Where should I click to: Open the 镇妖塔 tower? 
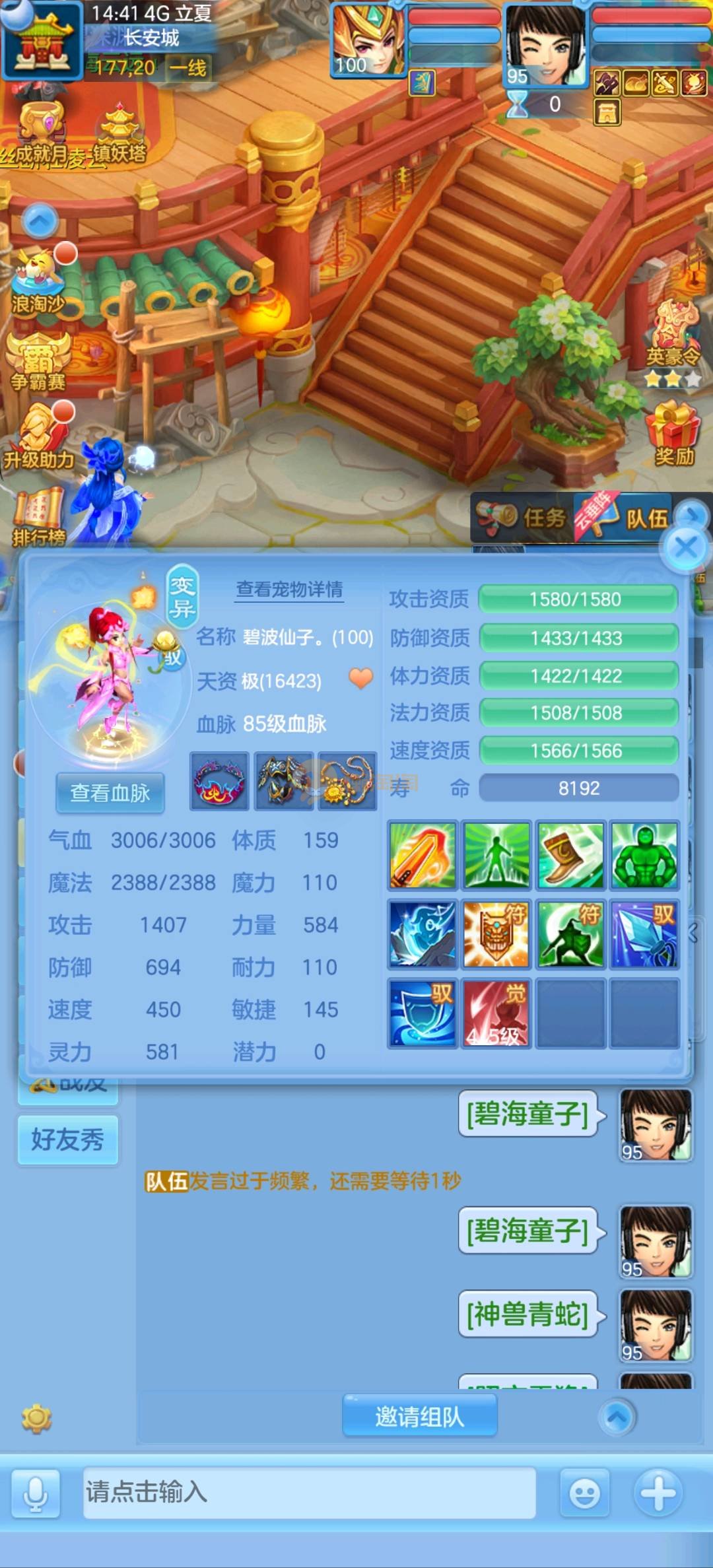click(x=119, y=135)
